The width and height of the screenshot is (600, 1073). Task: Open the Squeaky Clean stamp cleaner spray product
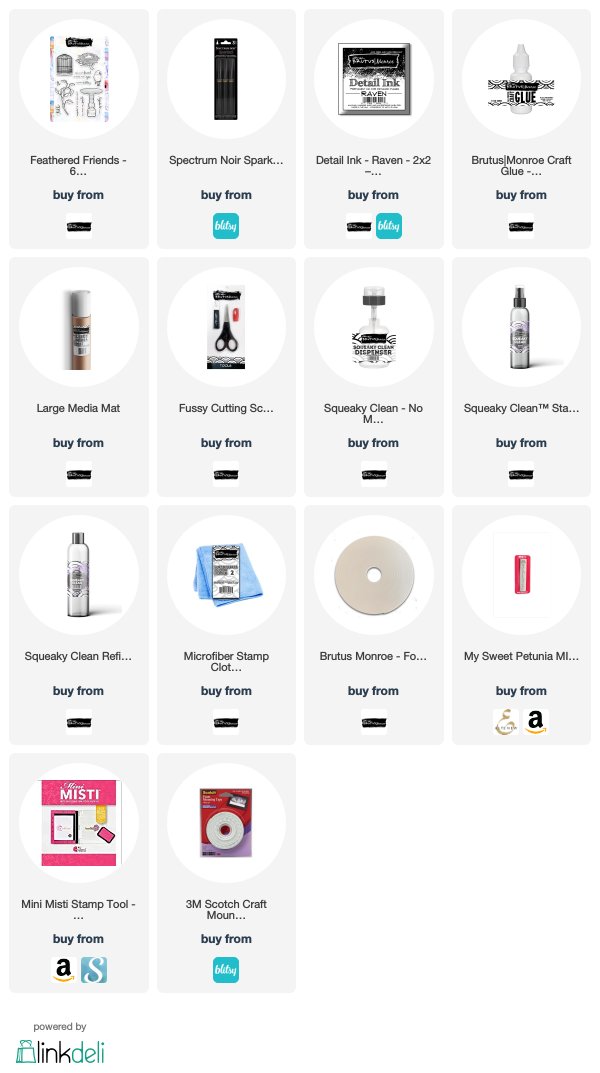(x=521, y=327)
